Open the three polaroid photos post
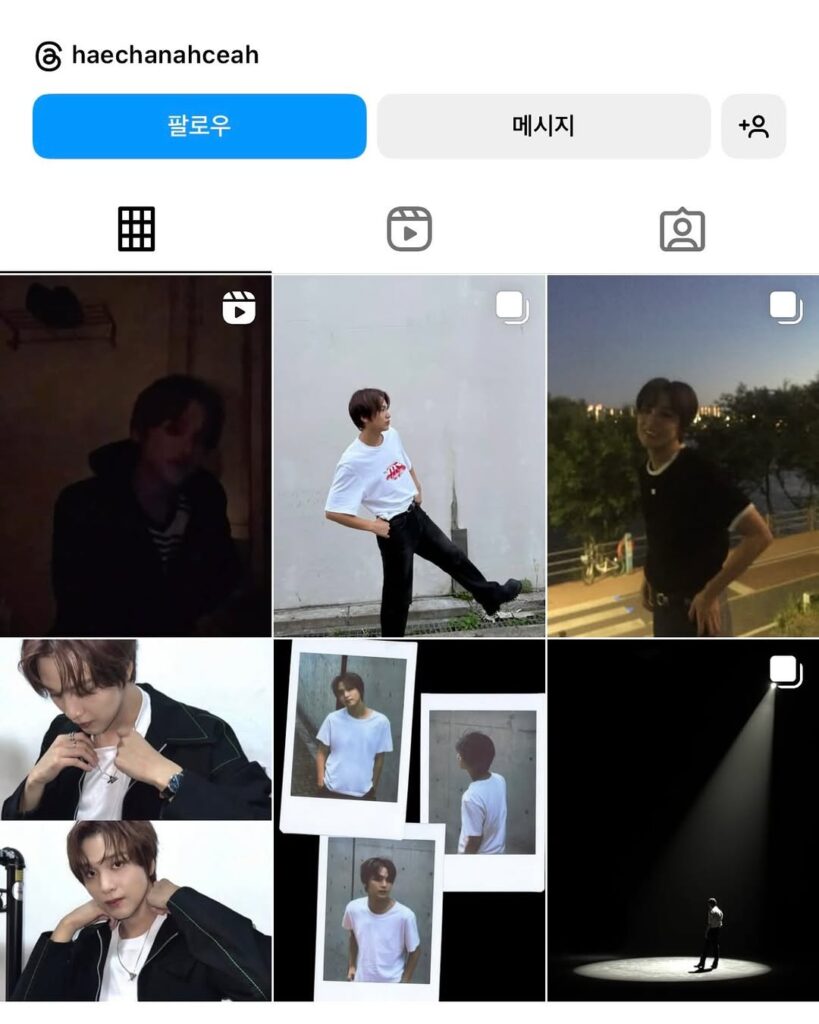 pyautogui.click(x=409, y=820)
